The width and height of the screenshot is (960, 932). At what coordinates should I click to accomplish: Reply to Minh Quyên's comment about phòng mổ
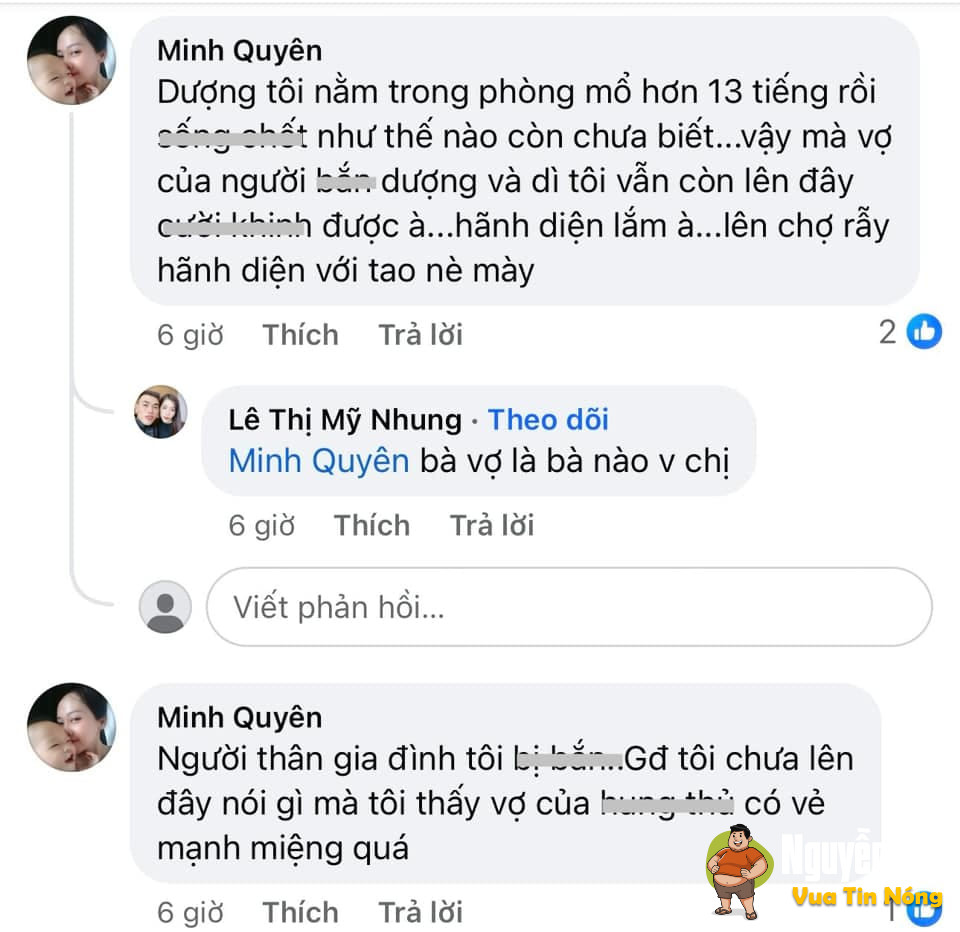tap(420, 334)
